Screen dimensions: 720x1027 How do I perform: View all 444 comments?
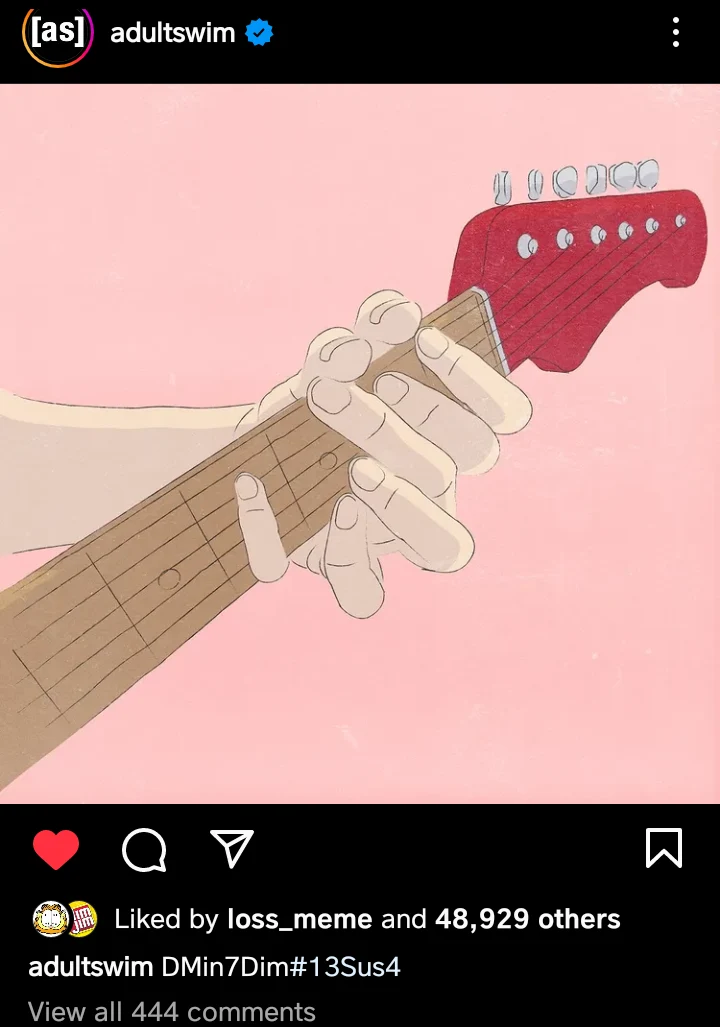[171, 1012]
